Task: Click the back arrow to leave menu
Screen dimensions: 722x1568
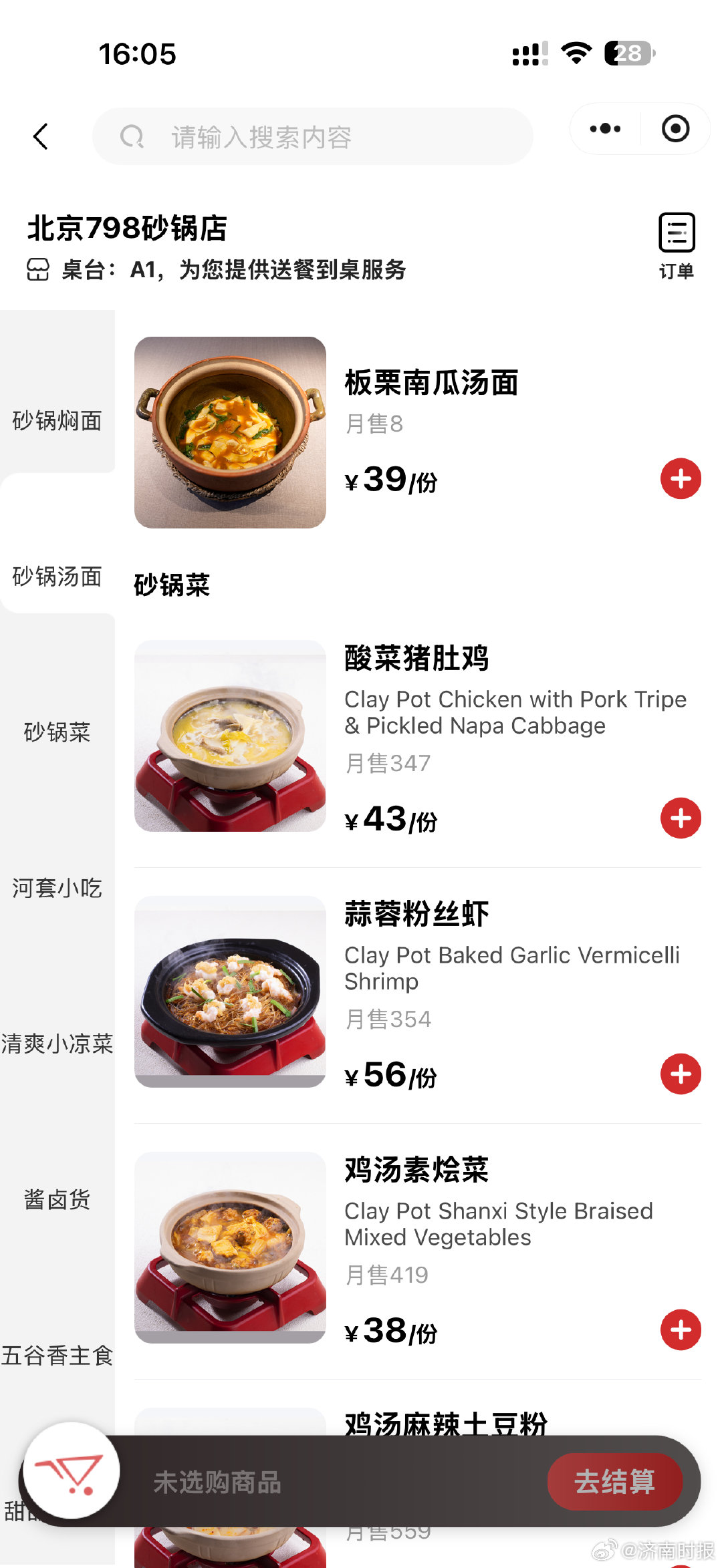Action: click(39, 137)
